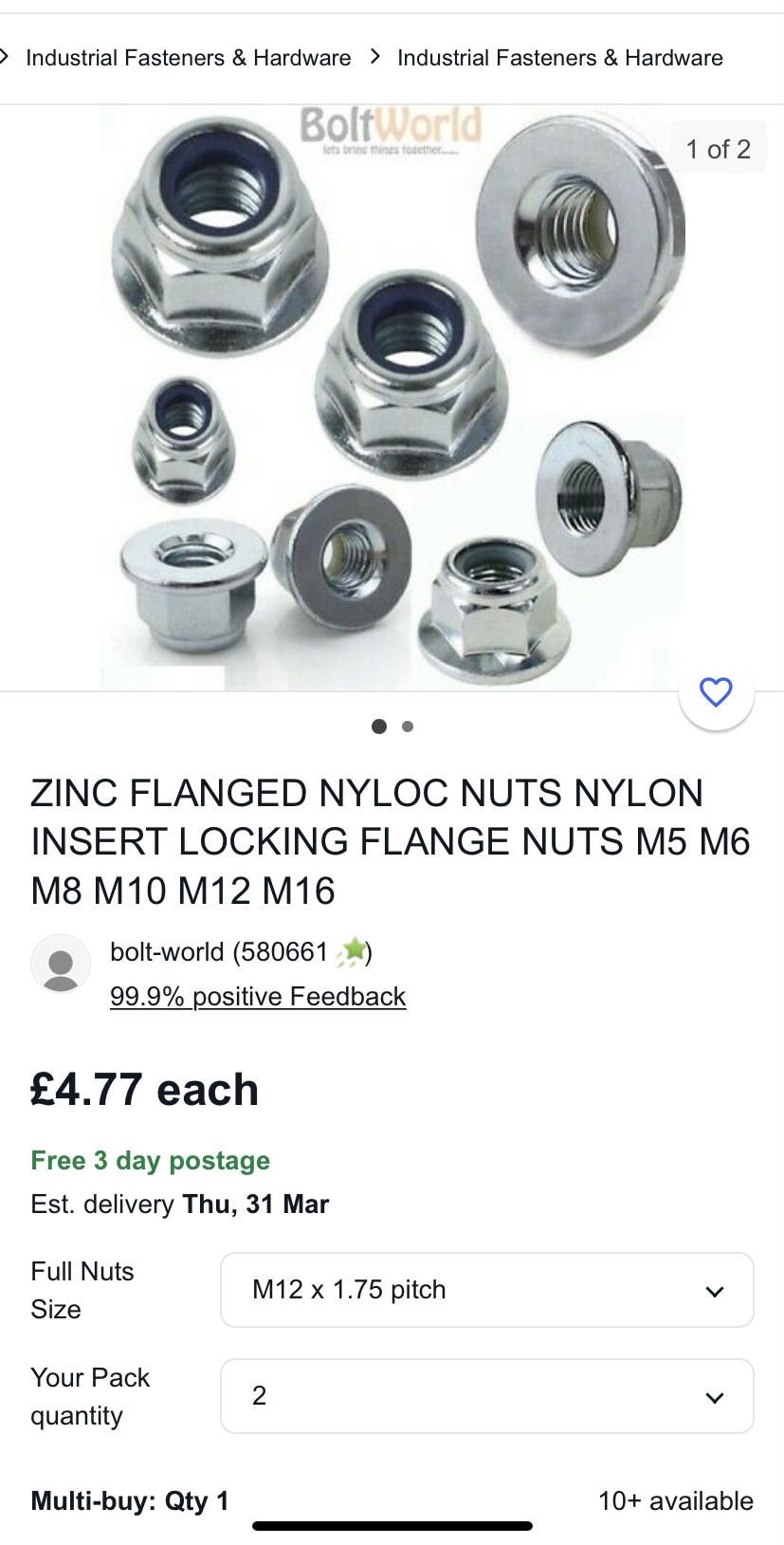Open the product image of flanged nuts
This screenshot has height=1545, width=784.
click(x=392, y=398)
